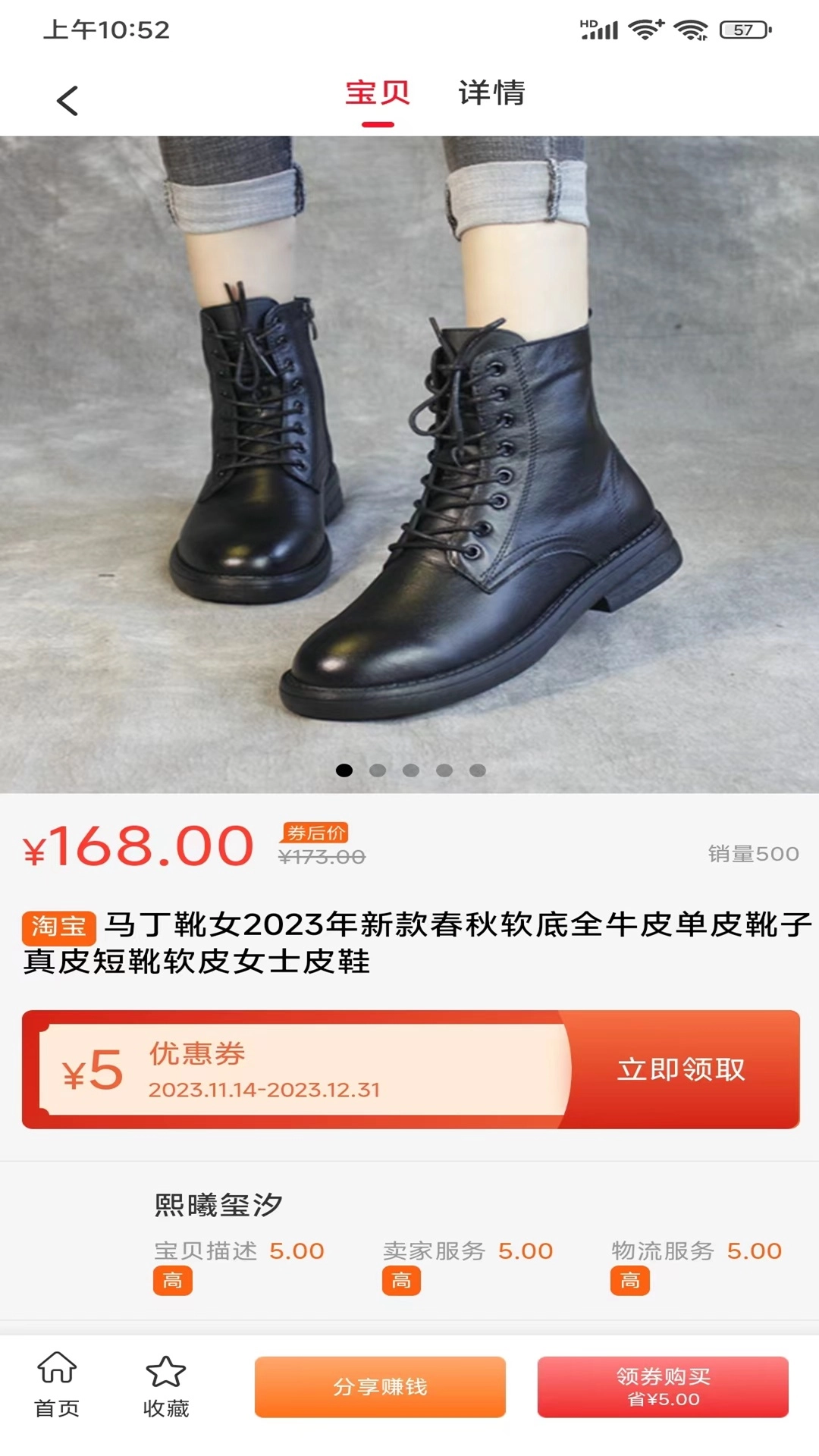Image resolution: width=819 pixels, height=1456 pixels.
Task: Go to 首页 home
Action: [57, 1385]
